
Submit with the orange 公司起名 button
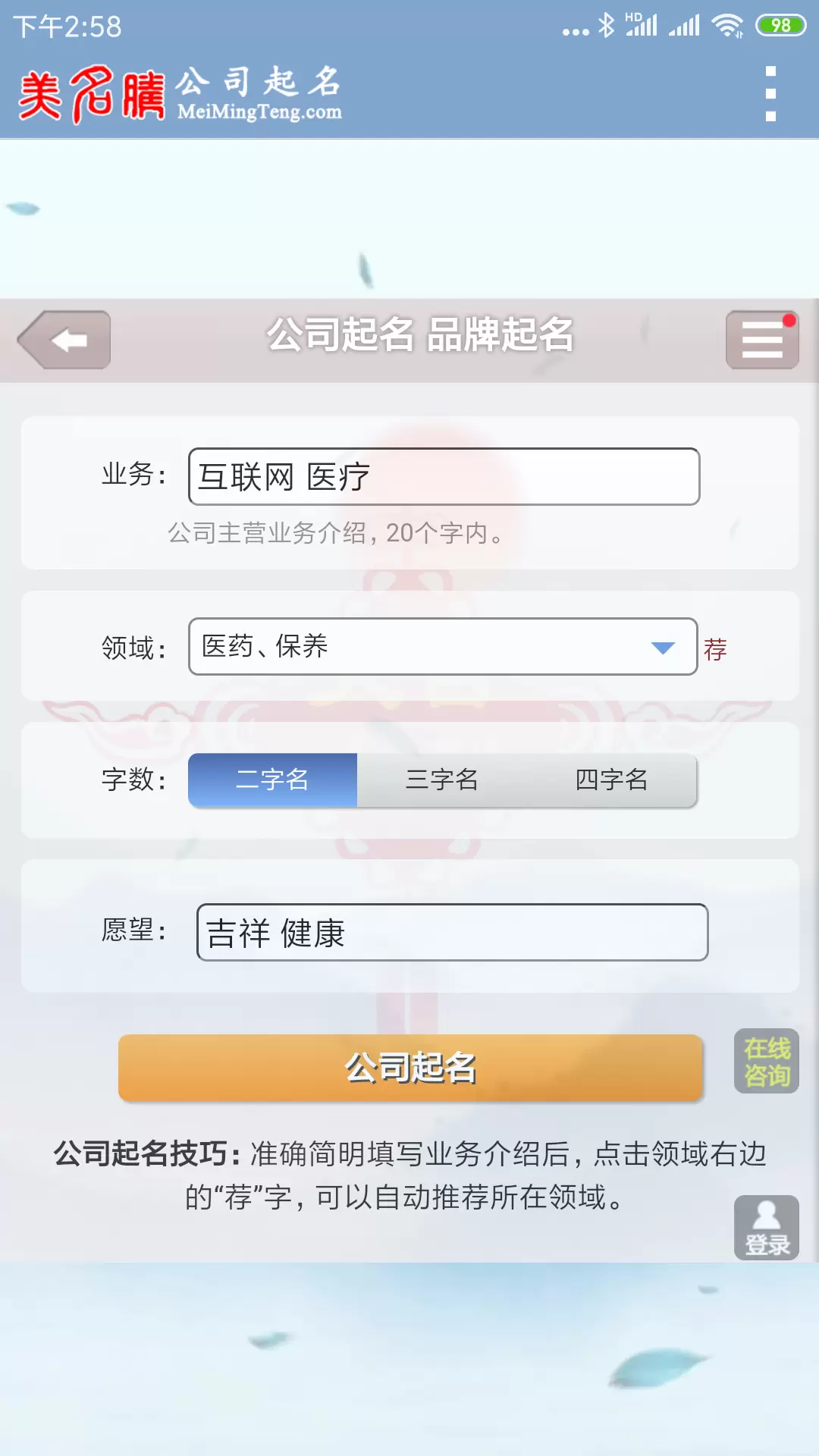pos(410,1068)
